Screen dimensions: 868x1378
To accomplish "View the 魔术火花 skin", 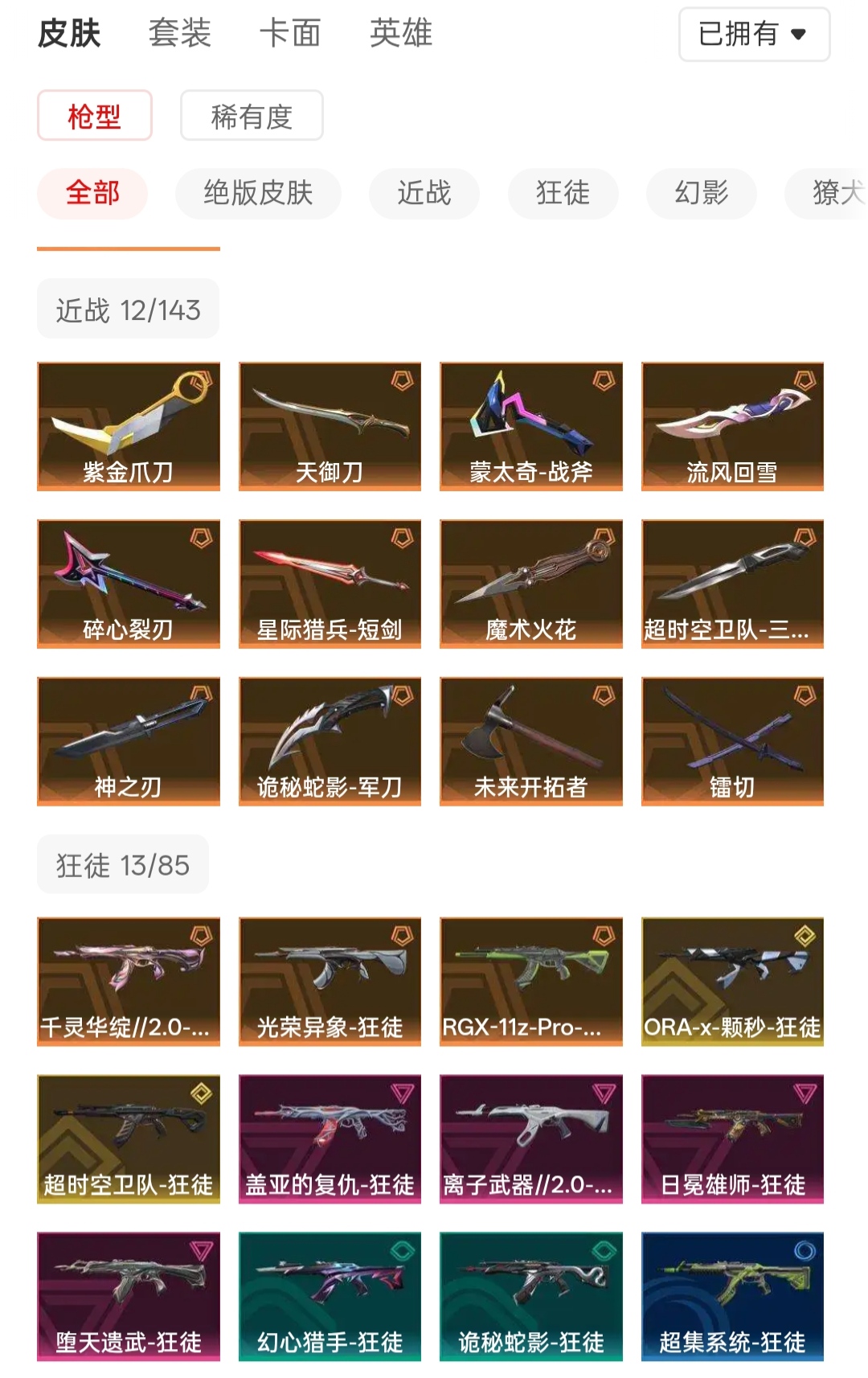I will pos(530,584).
